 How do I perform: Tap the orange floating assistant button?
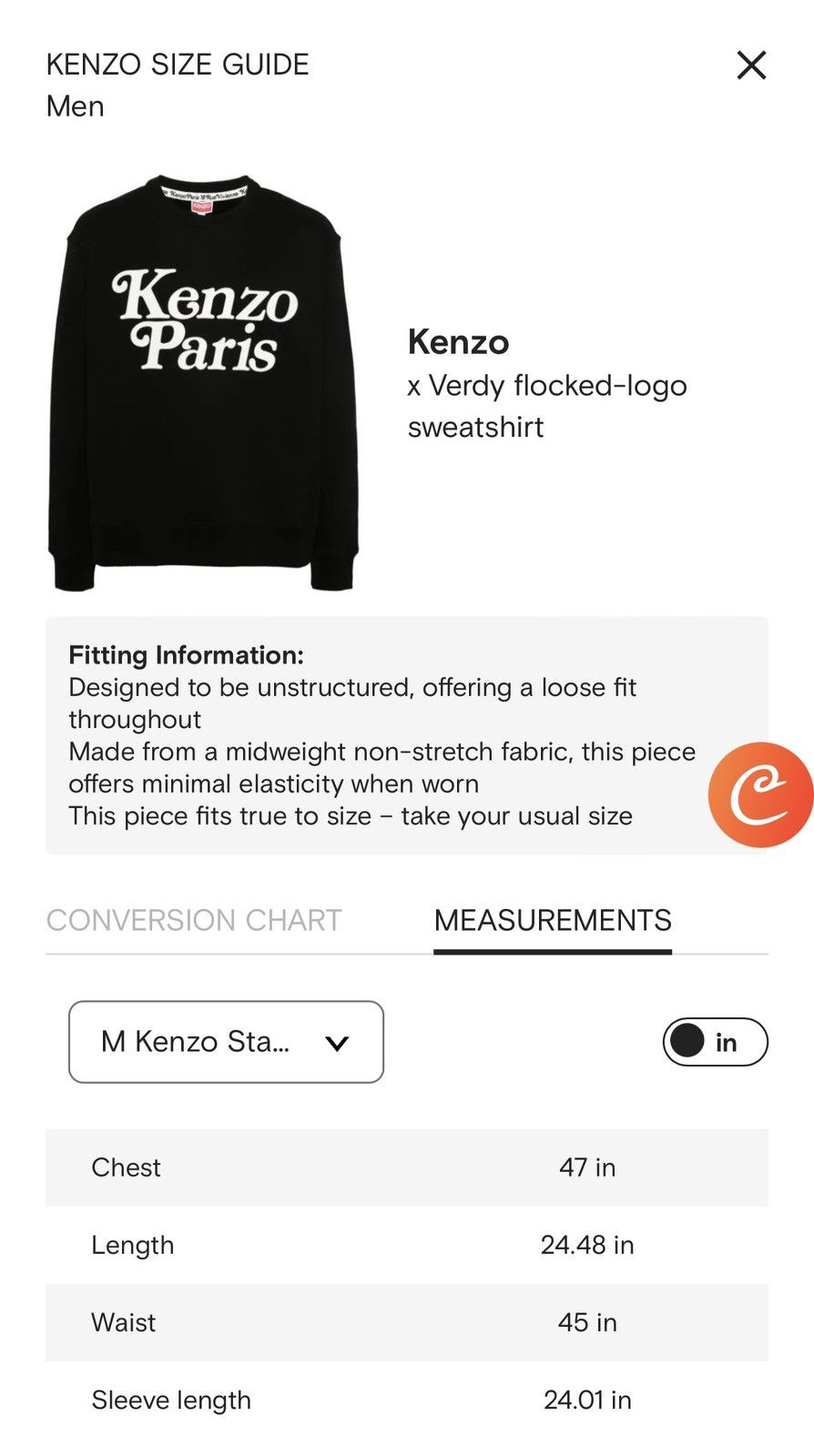click(x=760, y=794)
